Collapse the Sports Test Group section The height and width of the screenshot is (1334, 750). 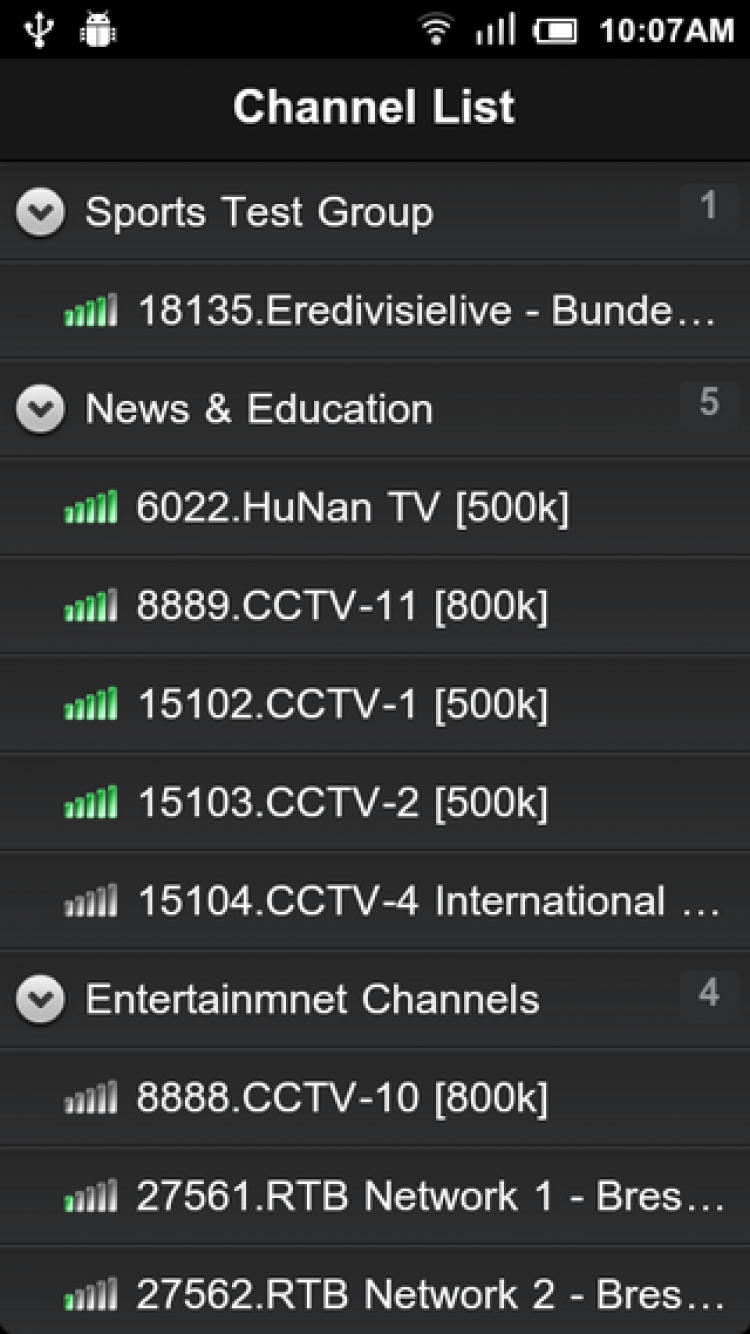[x=41, y=212]
